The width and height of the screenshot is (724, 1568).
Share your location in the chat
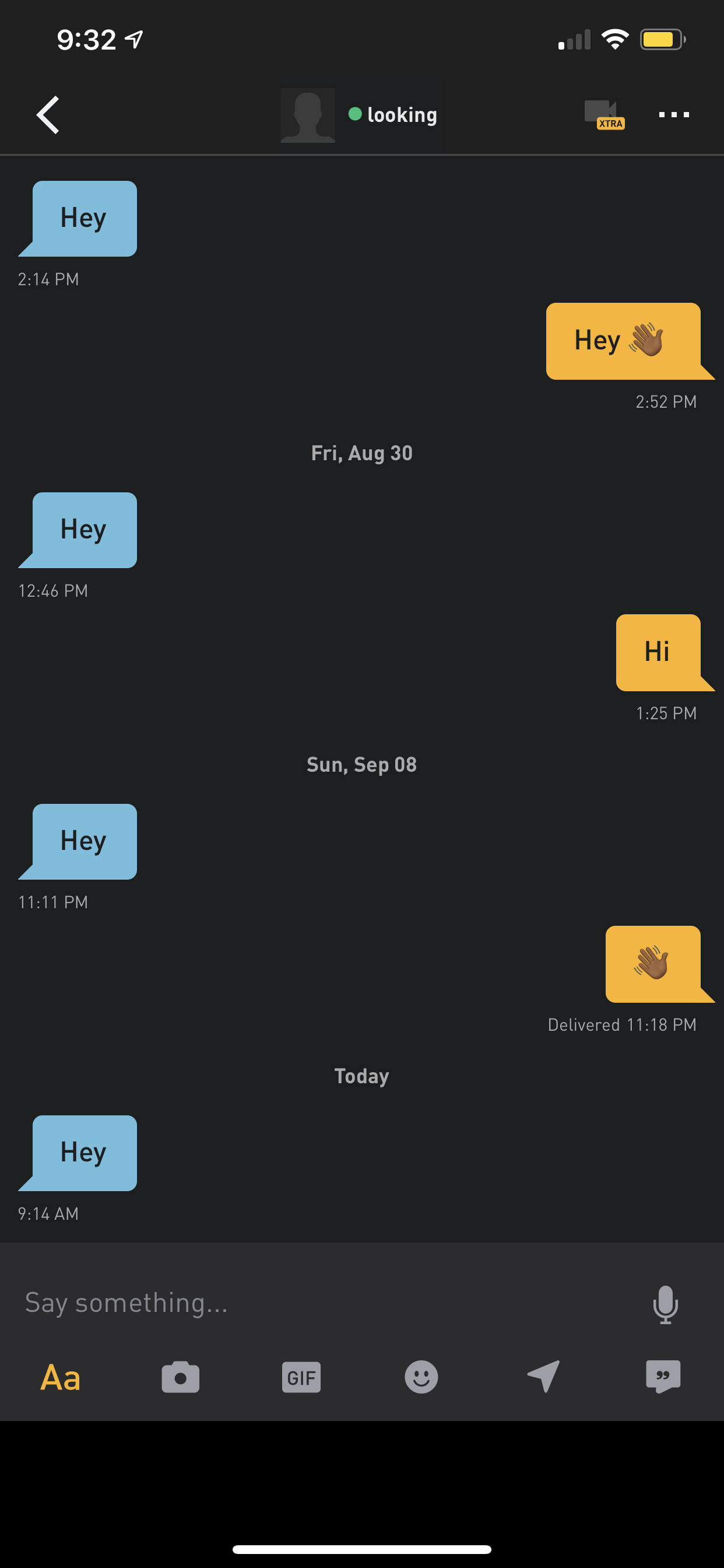543,1376
